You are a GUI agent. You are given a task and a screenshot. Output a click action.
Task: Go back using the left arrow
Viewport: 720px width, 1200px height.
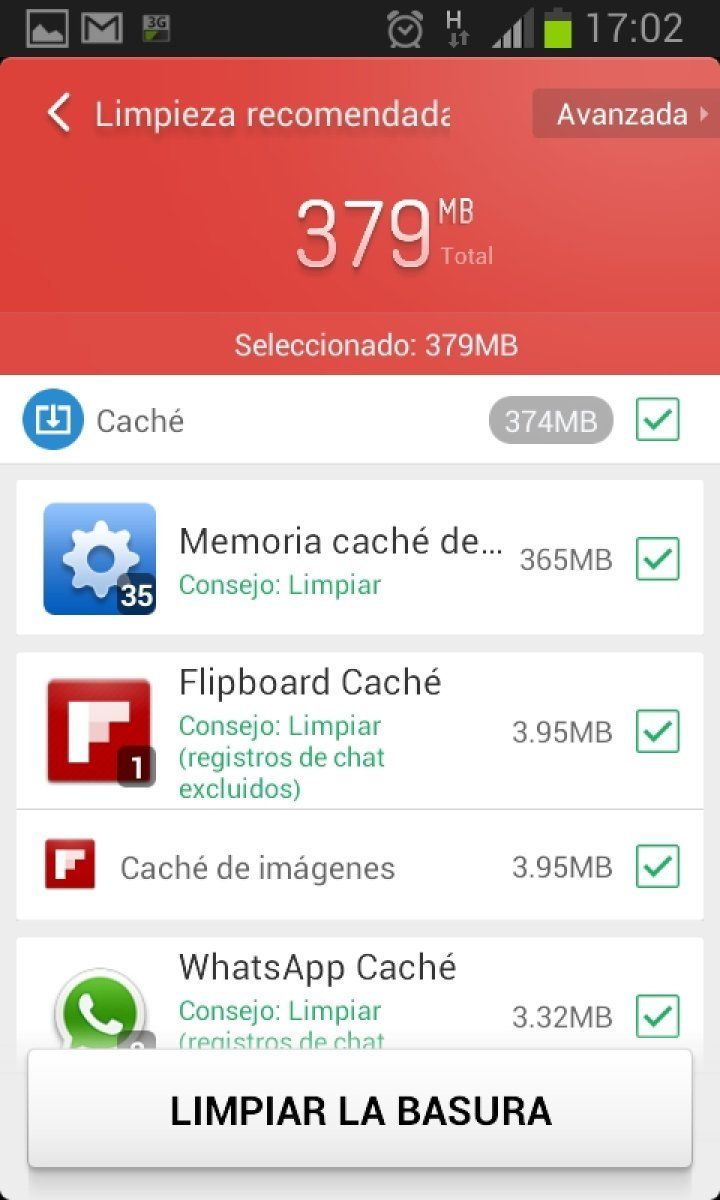(55, 113)
